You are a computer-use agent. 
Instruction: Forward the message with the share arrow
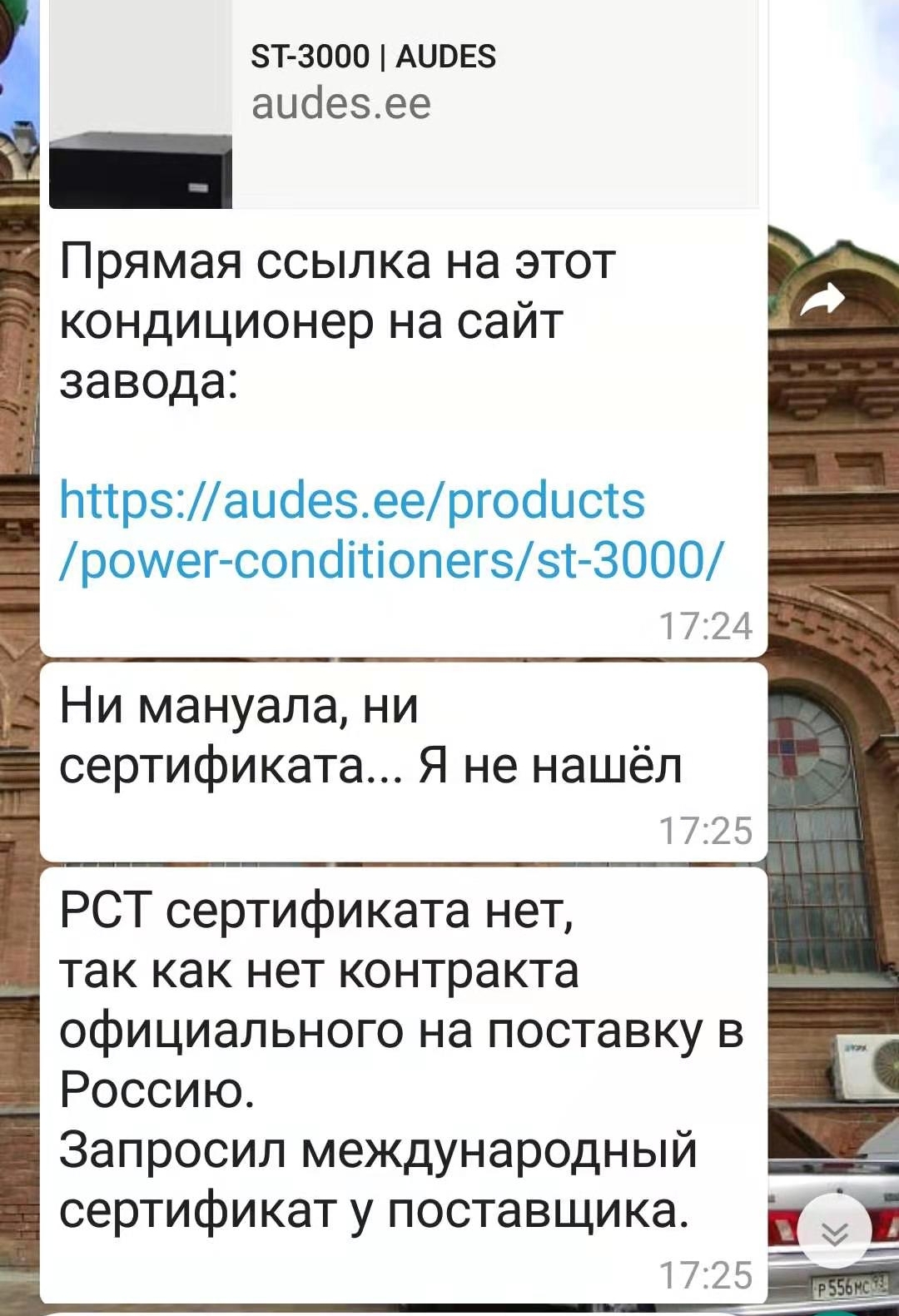(x=822, y=300)
